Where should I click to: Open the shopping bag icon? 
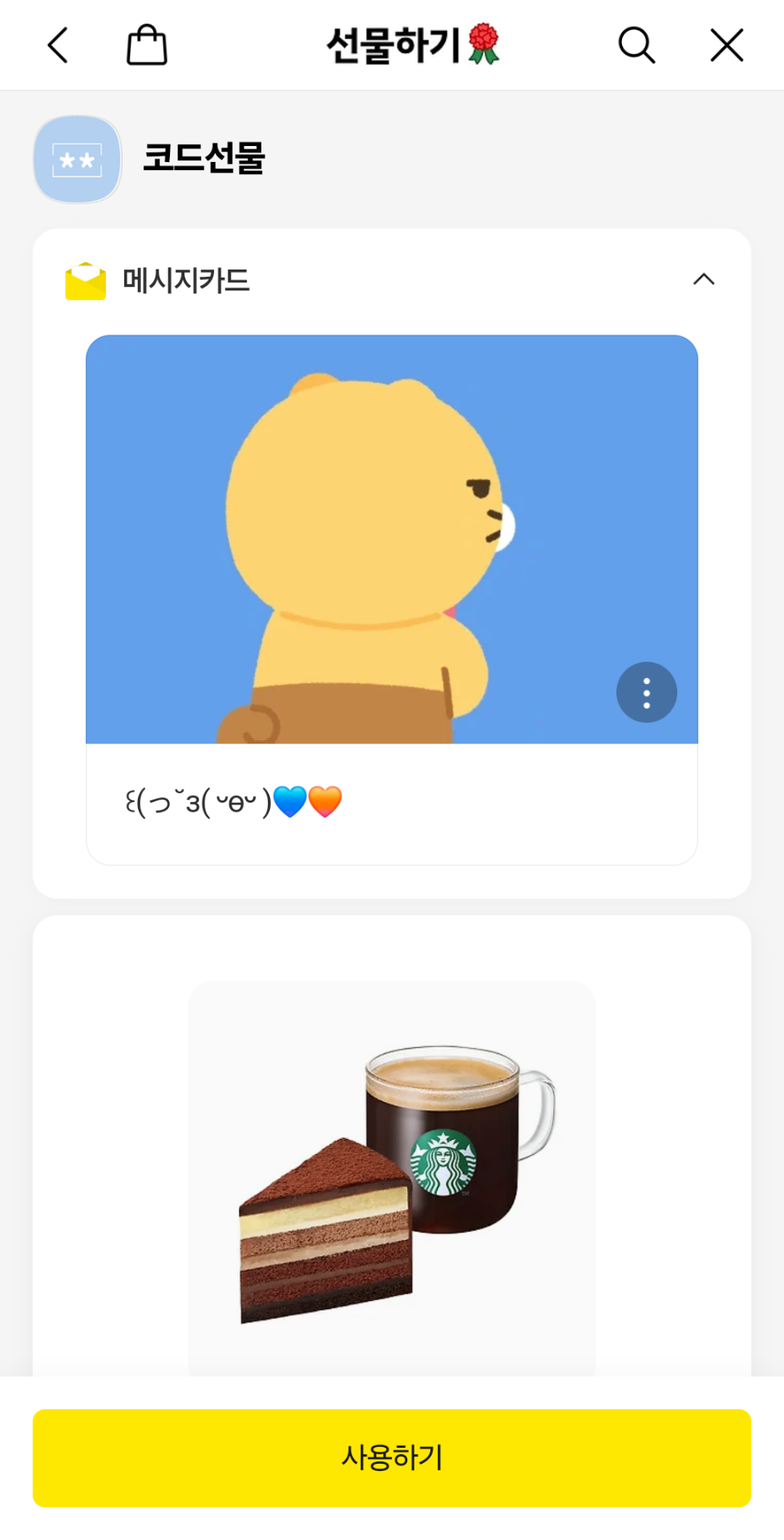147,45
